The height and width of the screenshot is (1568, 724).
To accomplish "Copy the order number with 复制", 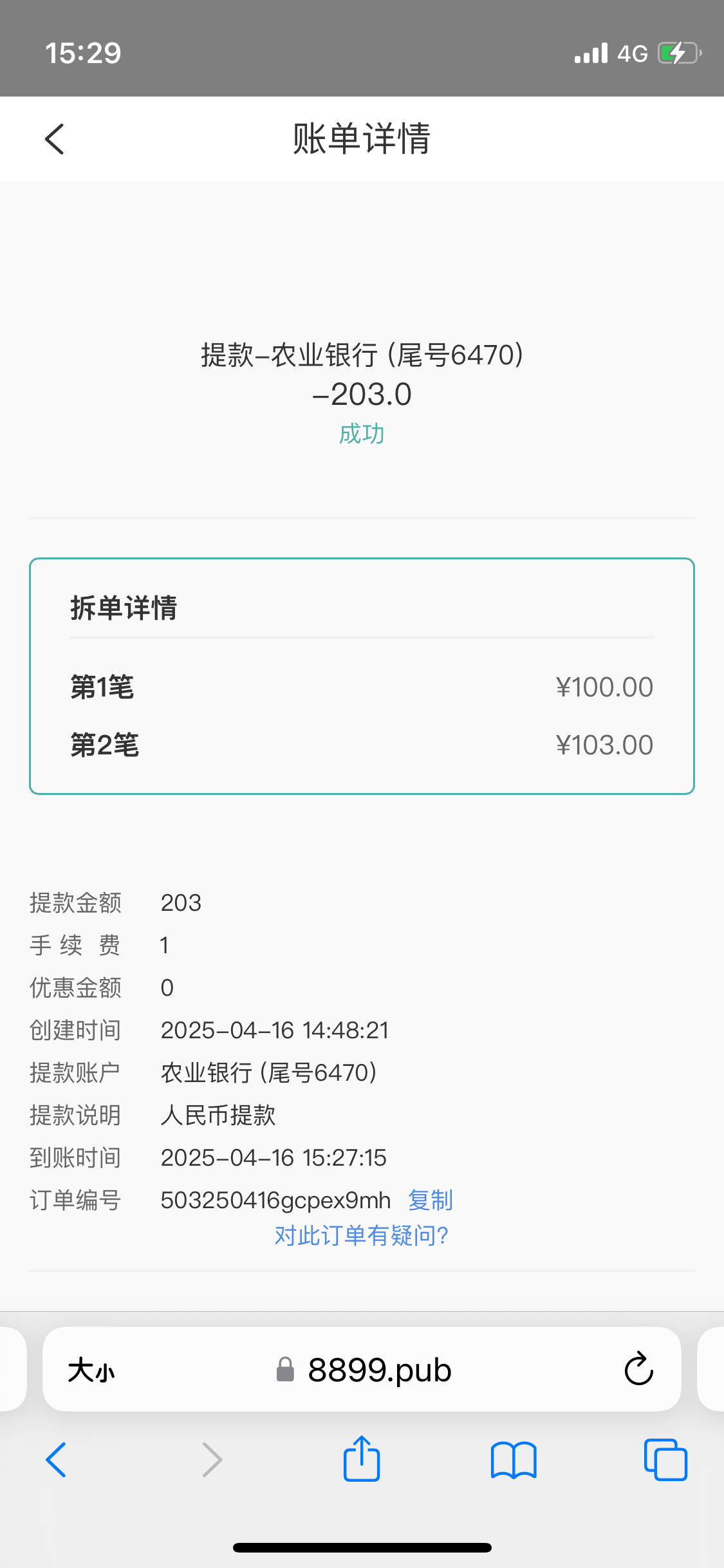I will coord(431,1200).
